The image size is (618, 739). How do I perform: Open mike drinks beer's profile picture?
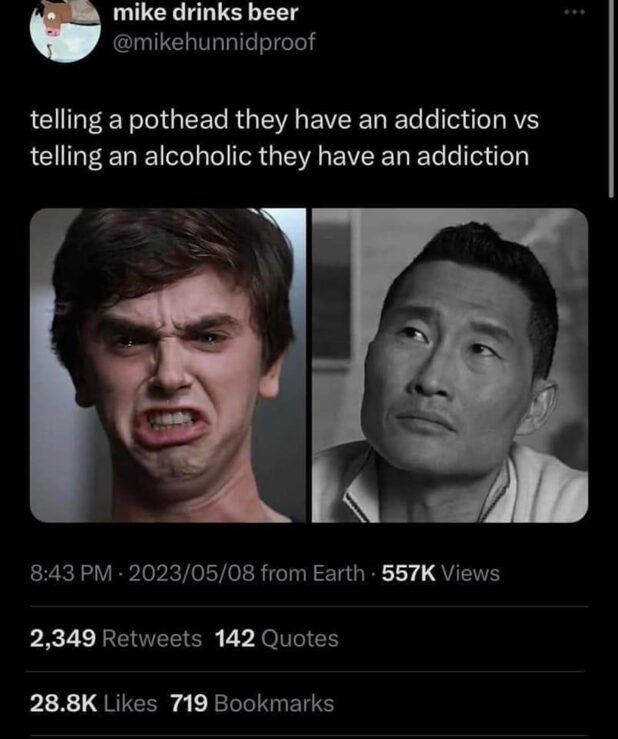pyautogui.click(x=62, y=30)
